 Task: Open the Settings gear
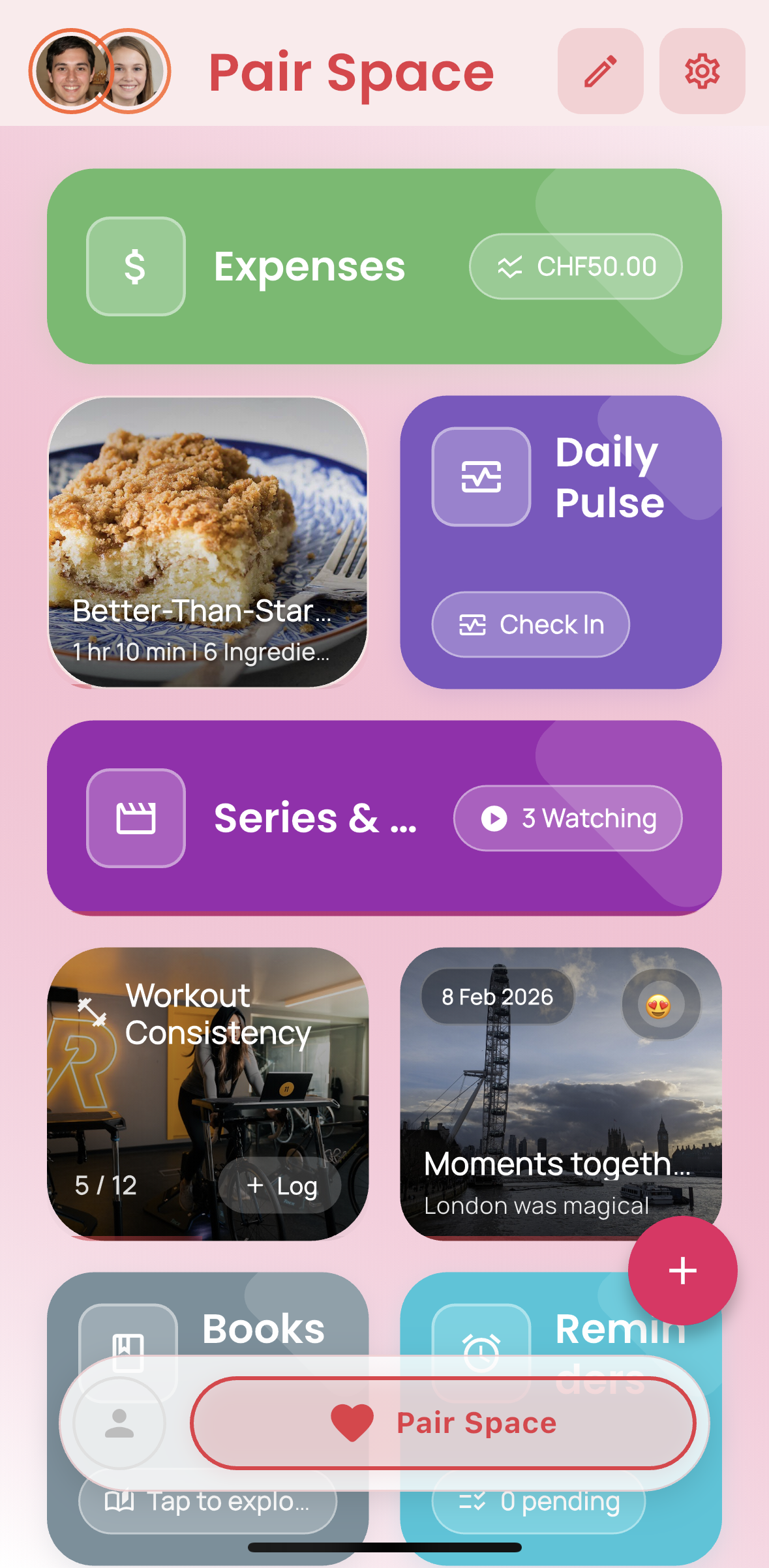(700, 72)
